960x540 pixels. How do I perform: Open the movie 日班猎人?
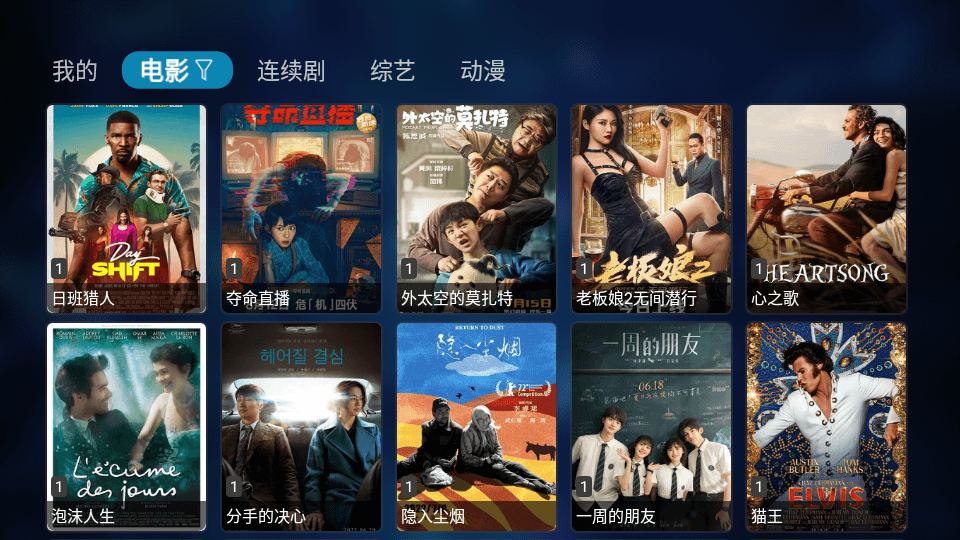pyautogui.click(x=127, y=209)
